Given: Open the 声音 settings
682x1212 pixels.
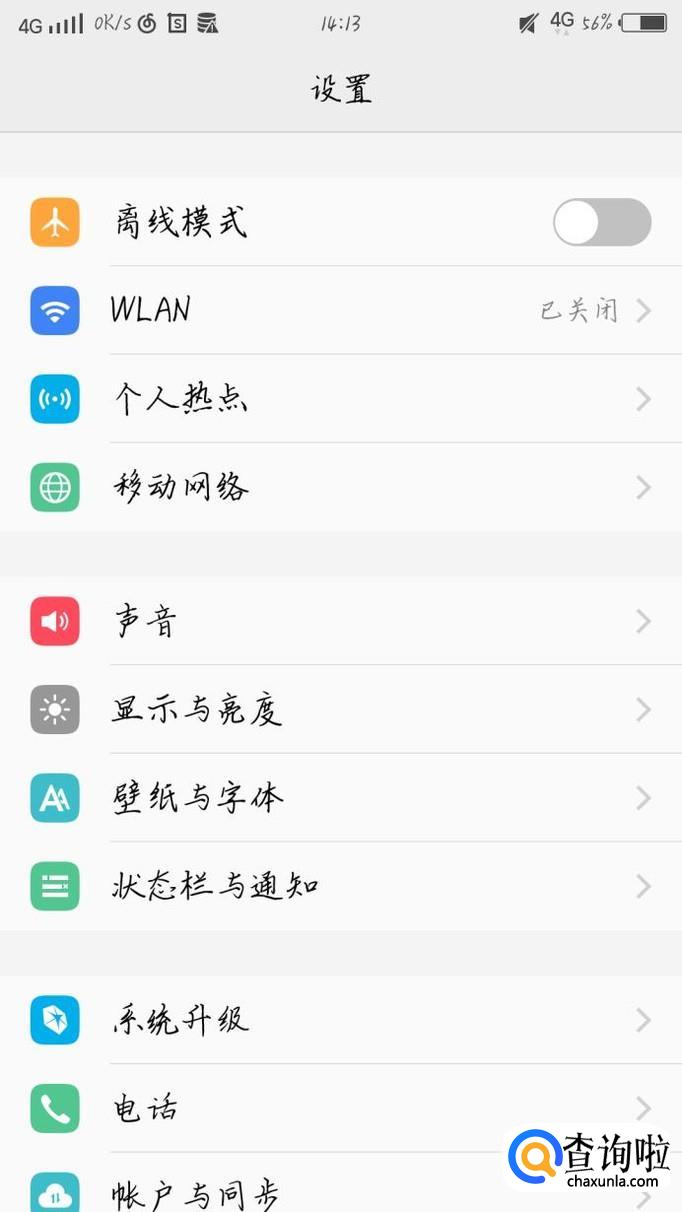Looking at the screenshot, I should coord(340,621).
